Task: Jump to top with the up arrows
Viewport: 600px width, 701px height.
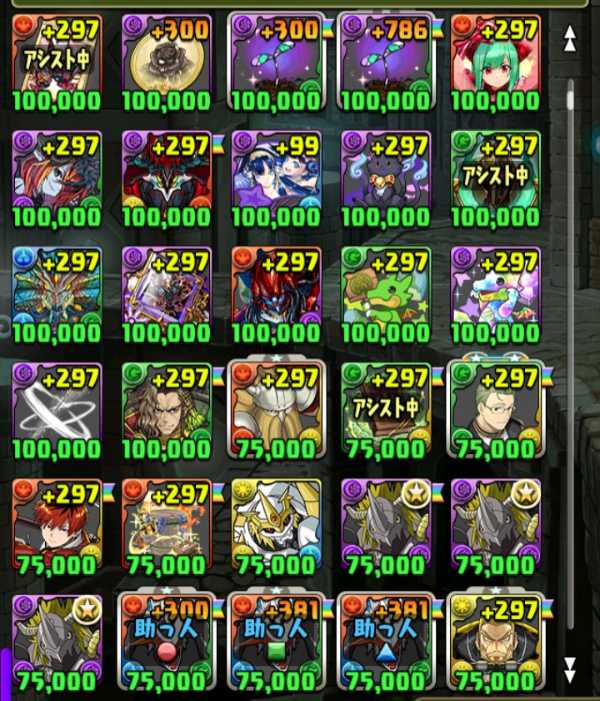Action: 570,39
